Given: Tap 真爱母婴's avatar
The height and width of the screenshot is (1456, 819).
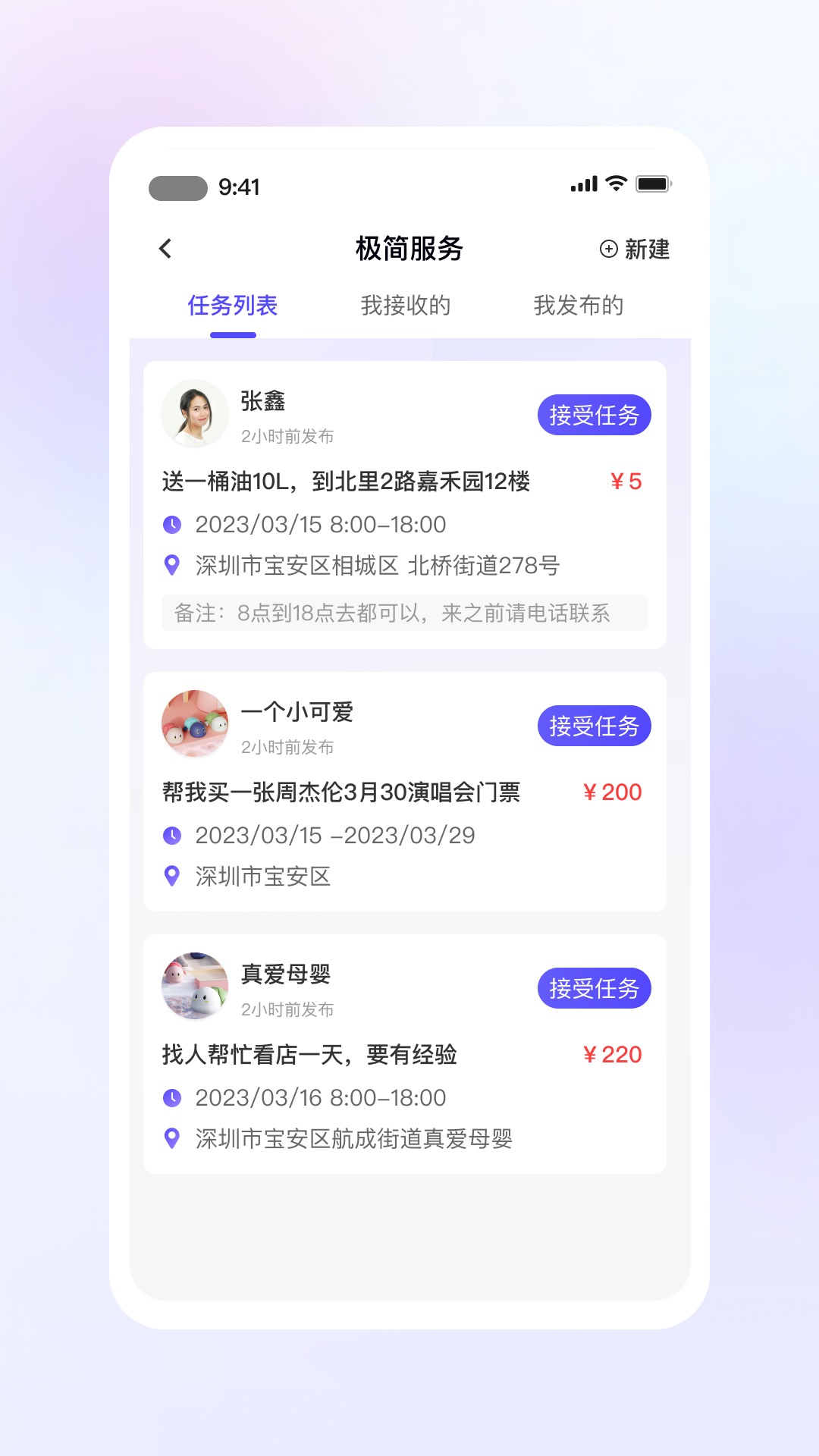Looking at the screenshot, I should pos(195,986).
